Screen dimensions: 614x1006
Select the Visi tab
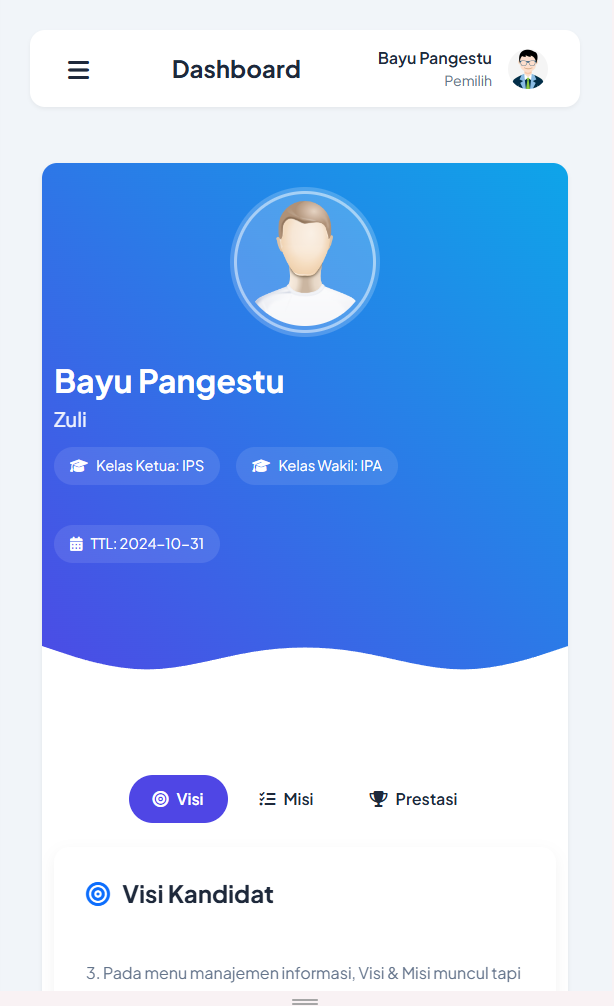tap(178, 799)
